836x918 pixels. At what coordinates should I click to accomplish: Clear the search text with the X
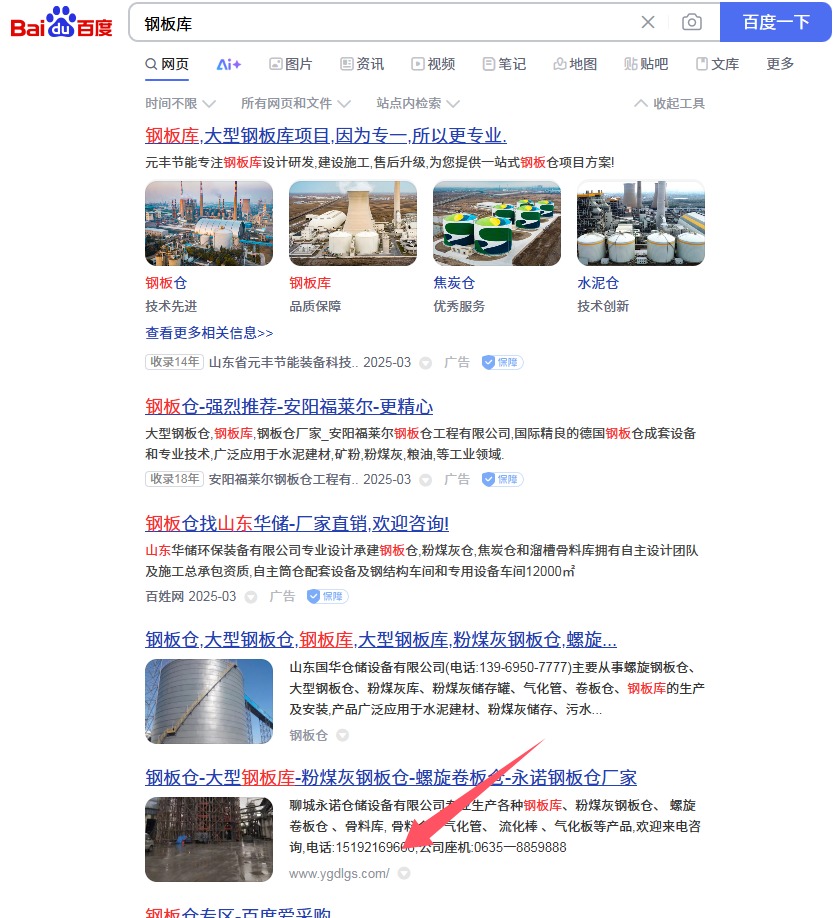[648, 22]
